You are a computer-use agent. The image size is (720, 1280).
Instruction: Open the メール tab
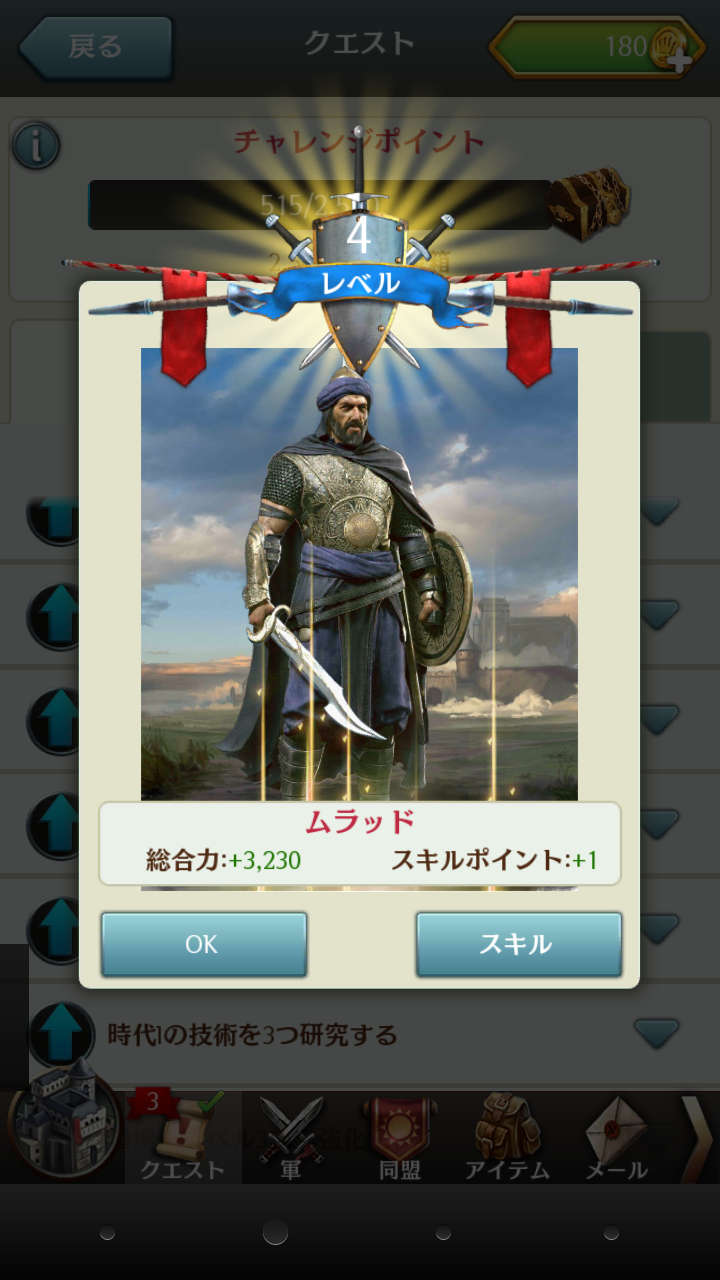point(616,1139)
